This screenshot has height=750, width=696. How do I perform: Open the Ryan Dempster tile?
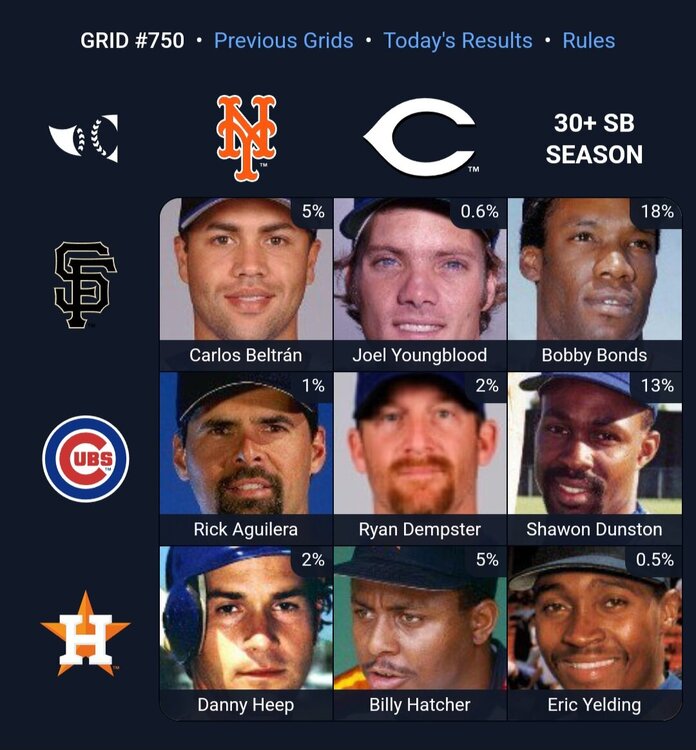420,459
